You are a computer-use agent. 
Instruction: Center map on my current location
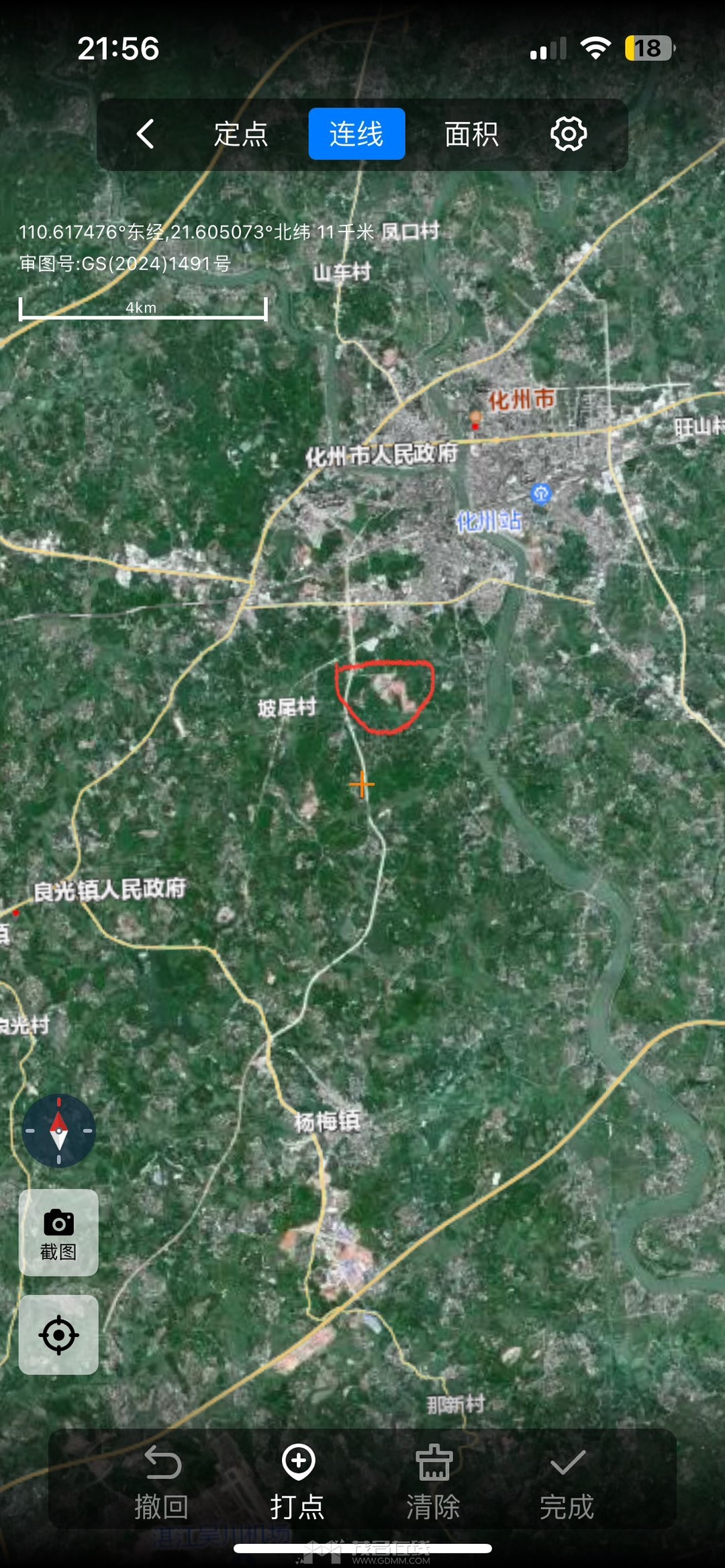58,1335
